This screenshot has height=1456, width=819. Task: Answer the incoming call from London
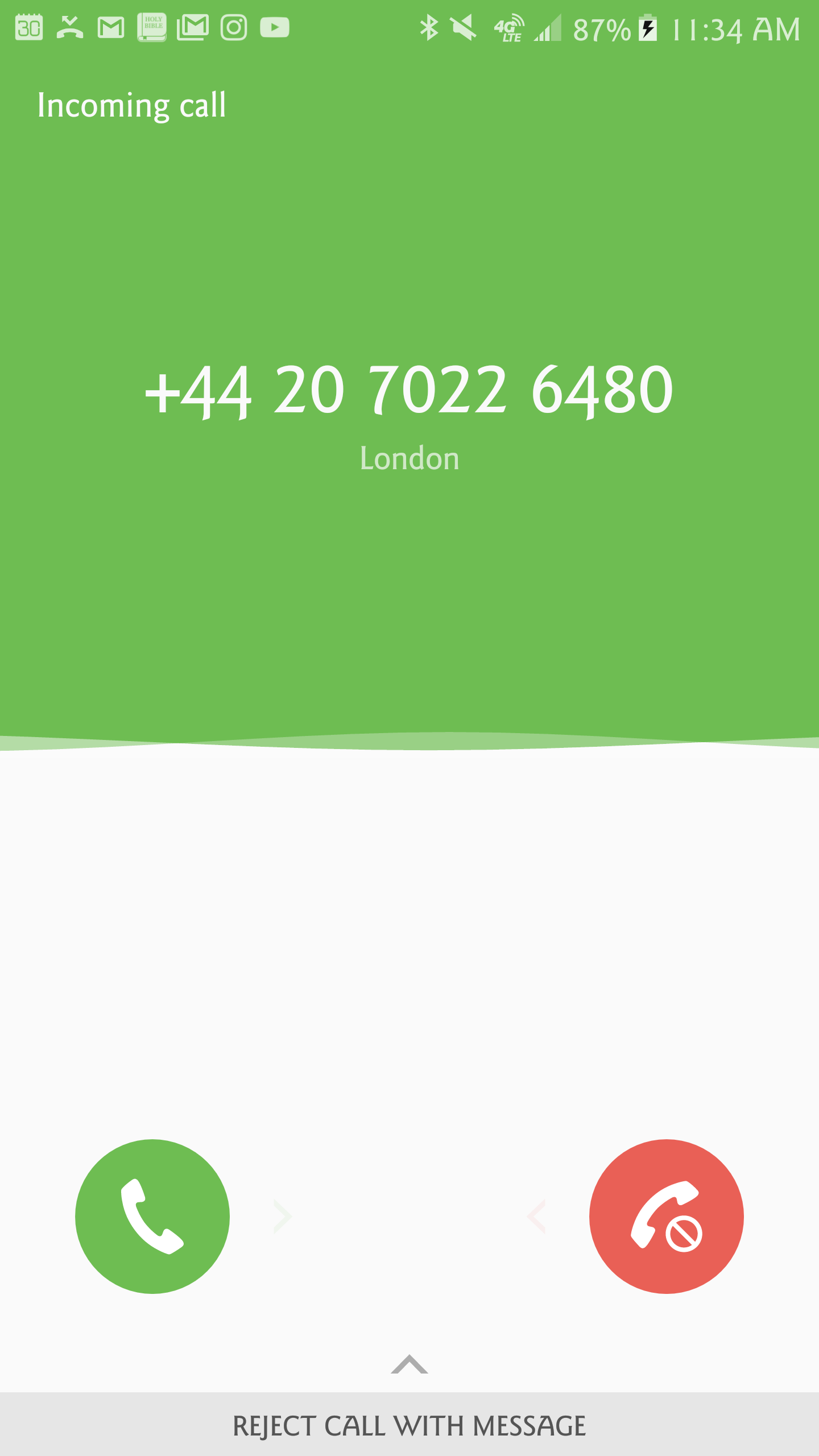[152, 1216]
